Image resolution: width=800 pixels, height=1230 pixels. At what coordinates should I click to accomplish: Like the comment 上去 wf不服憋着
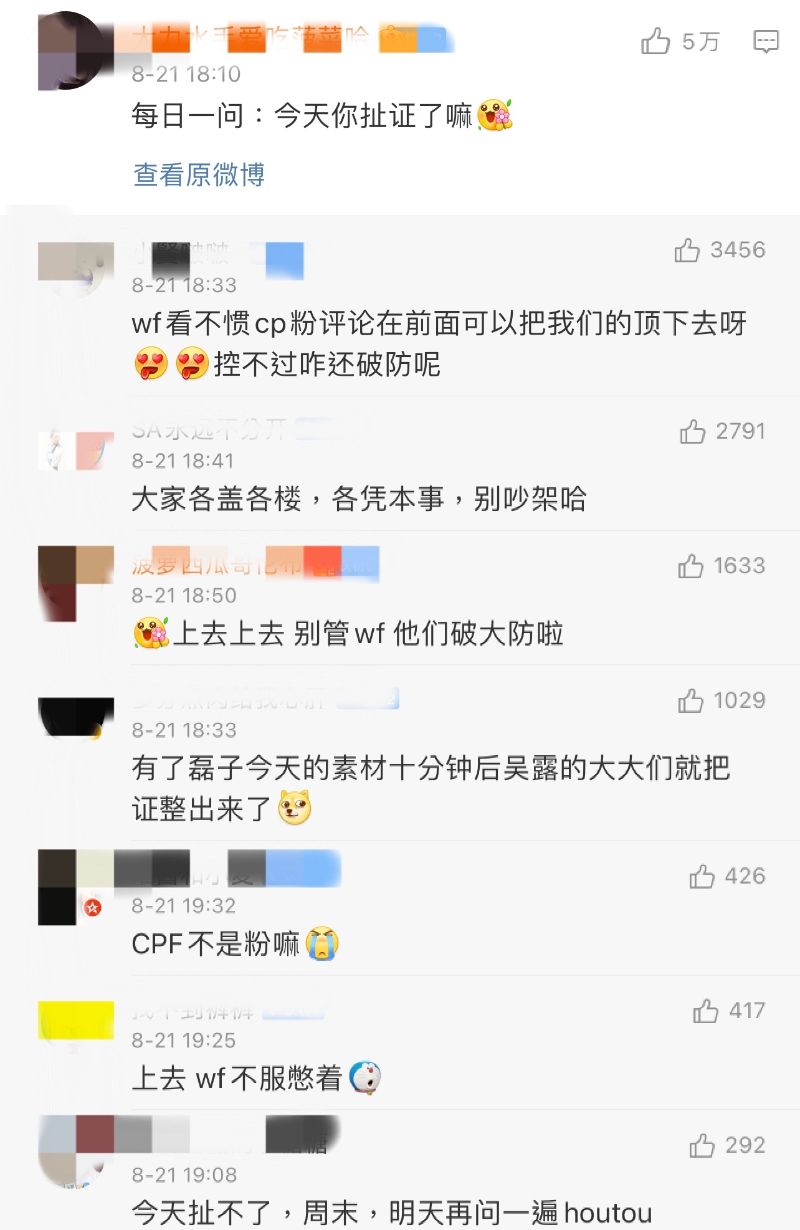click(705, 1011)
